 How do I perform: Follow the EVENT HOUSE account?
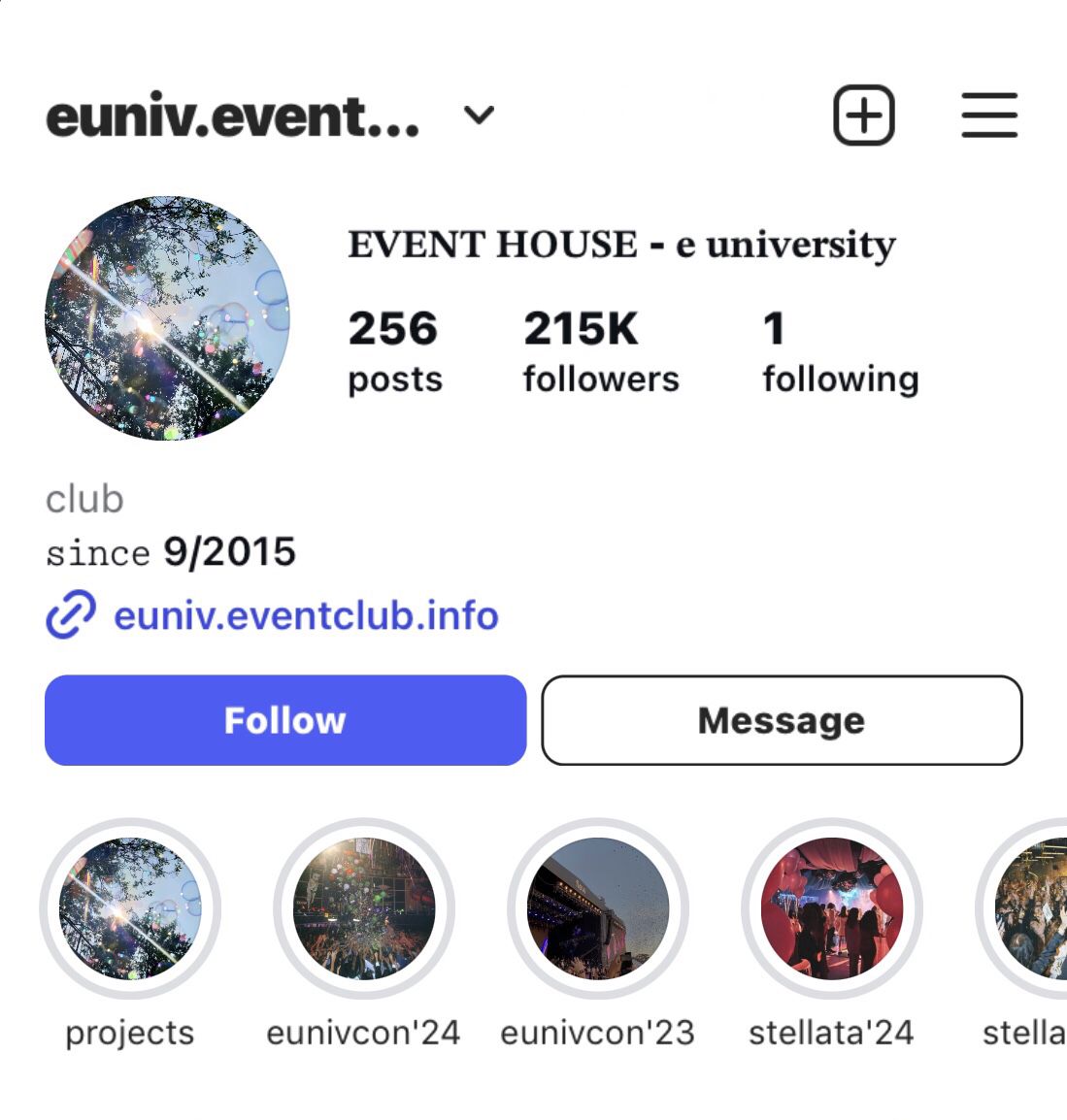[285, 720]
